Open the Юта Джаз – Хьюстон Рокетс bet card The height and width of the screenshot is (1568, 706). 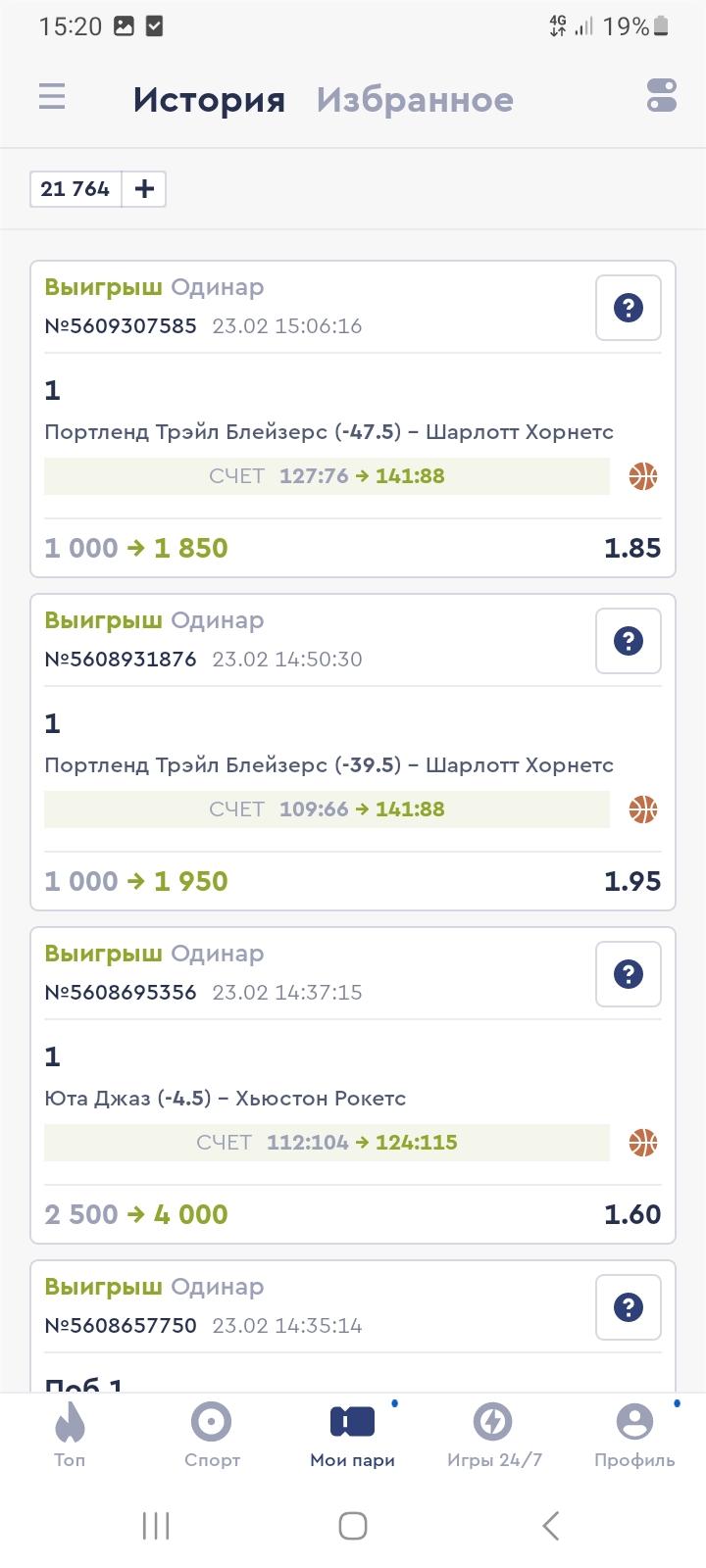point(353,1085)
